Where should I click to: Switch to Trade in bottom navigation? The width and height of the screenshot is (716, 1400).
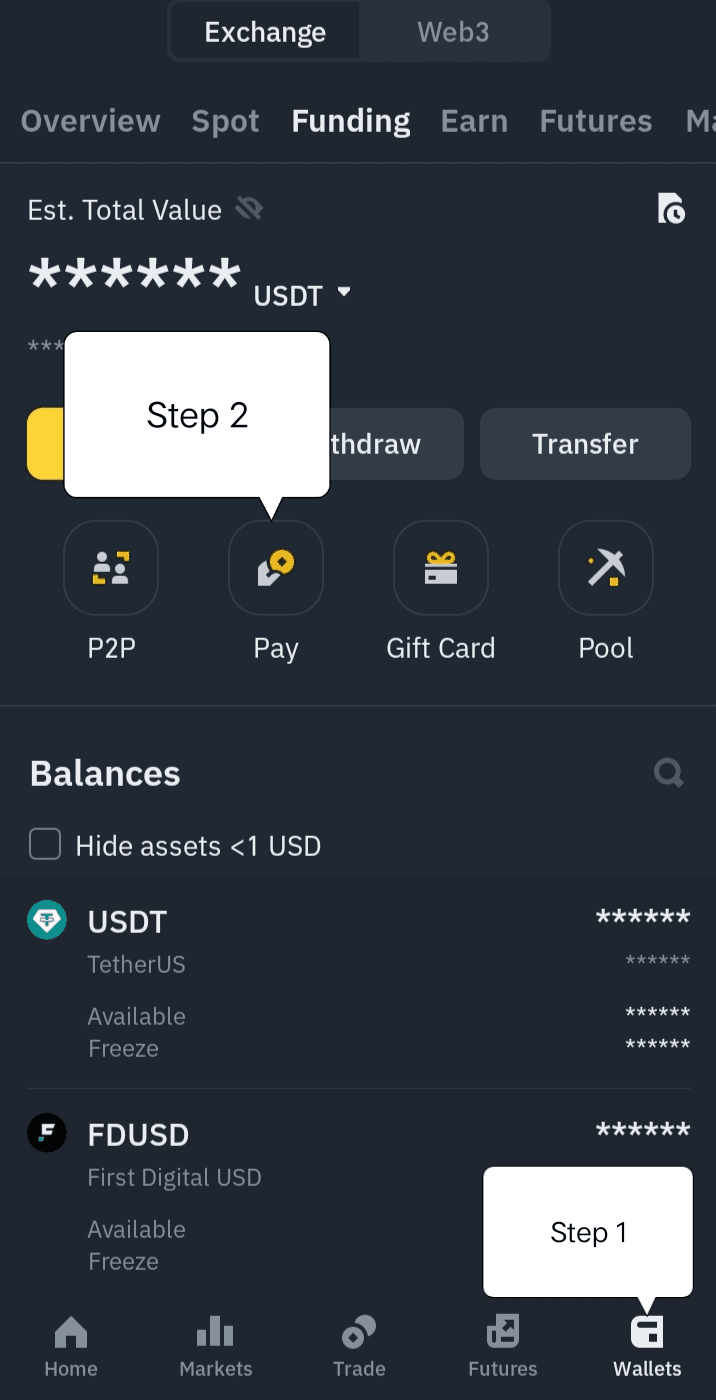coord(359,1346)
